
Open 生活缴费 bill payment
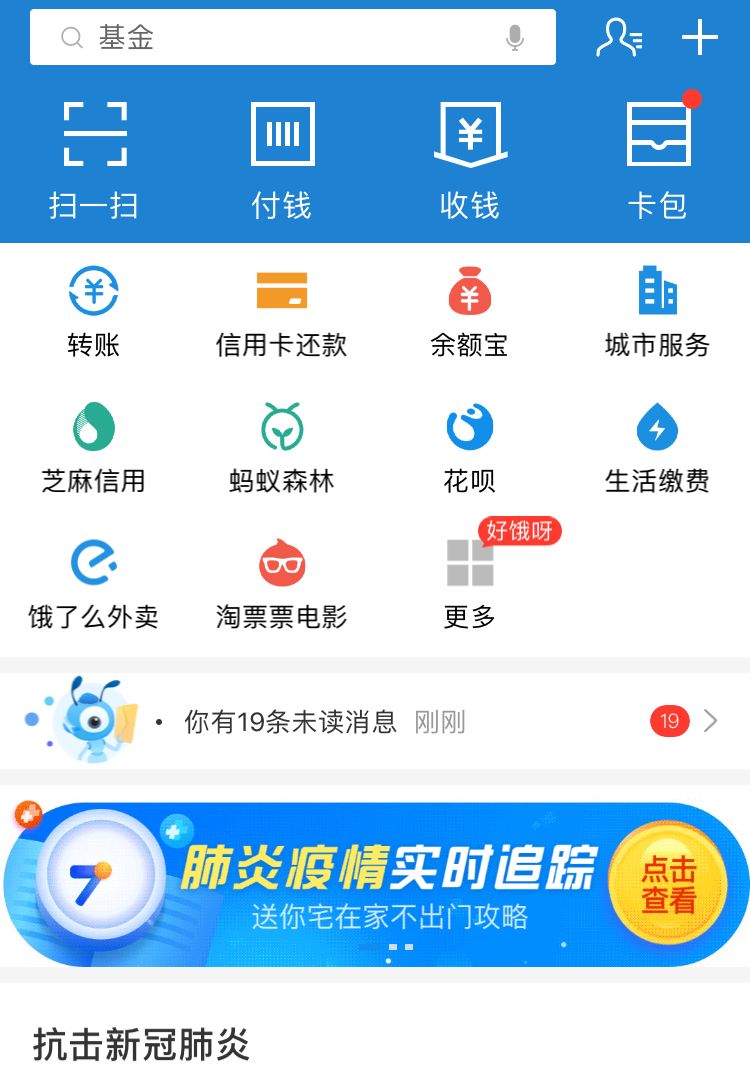(657, 448)
